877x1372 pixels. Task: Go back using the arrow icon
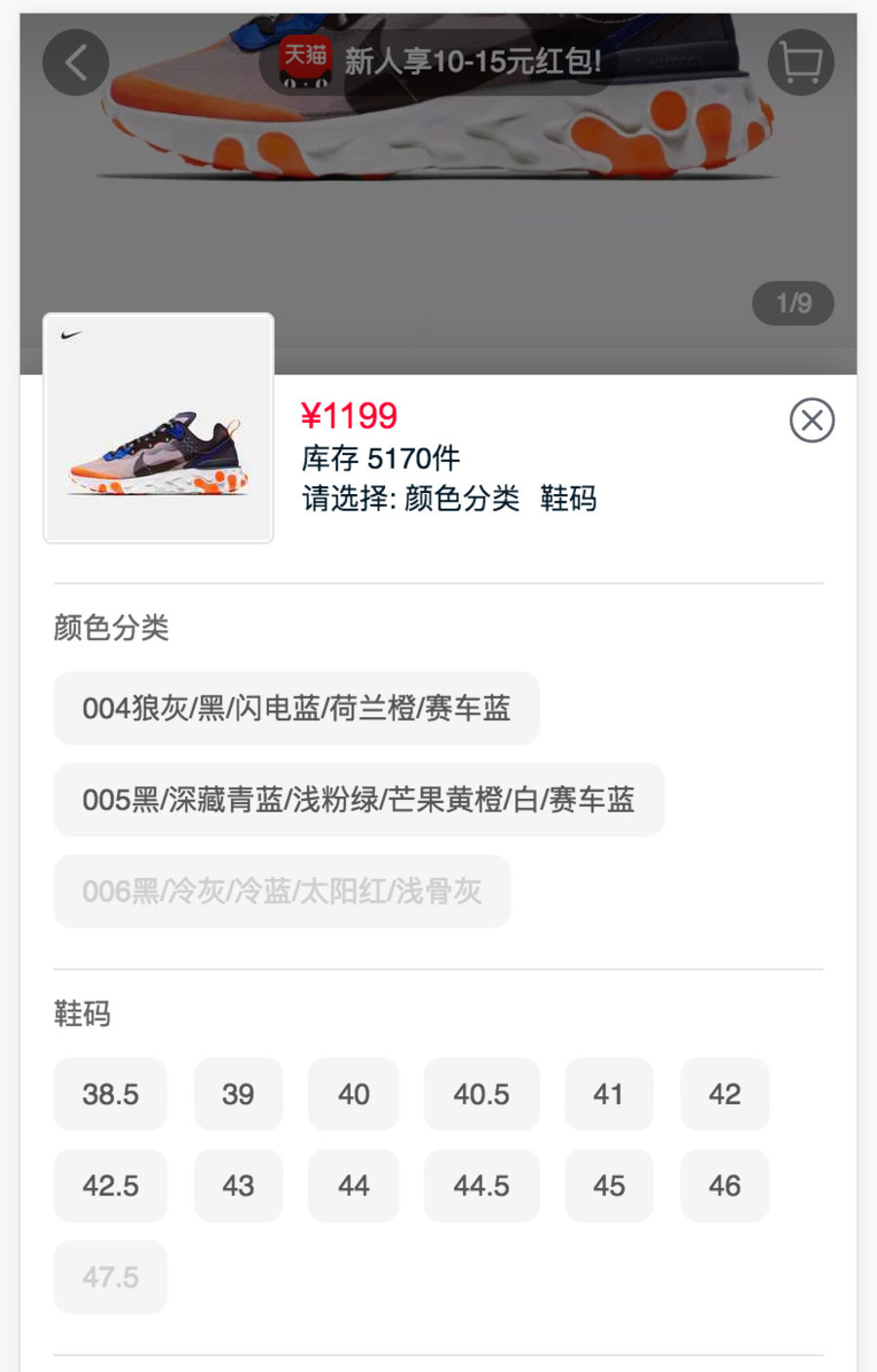click(75, 63)
